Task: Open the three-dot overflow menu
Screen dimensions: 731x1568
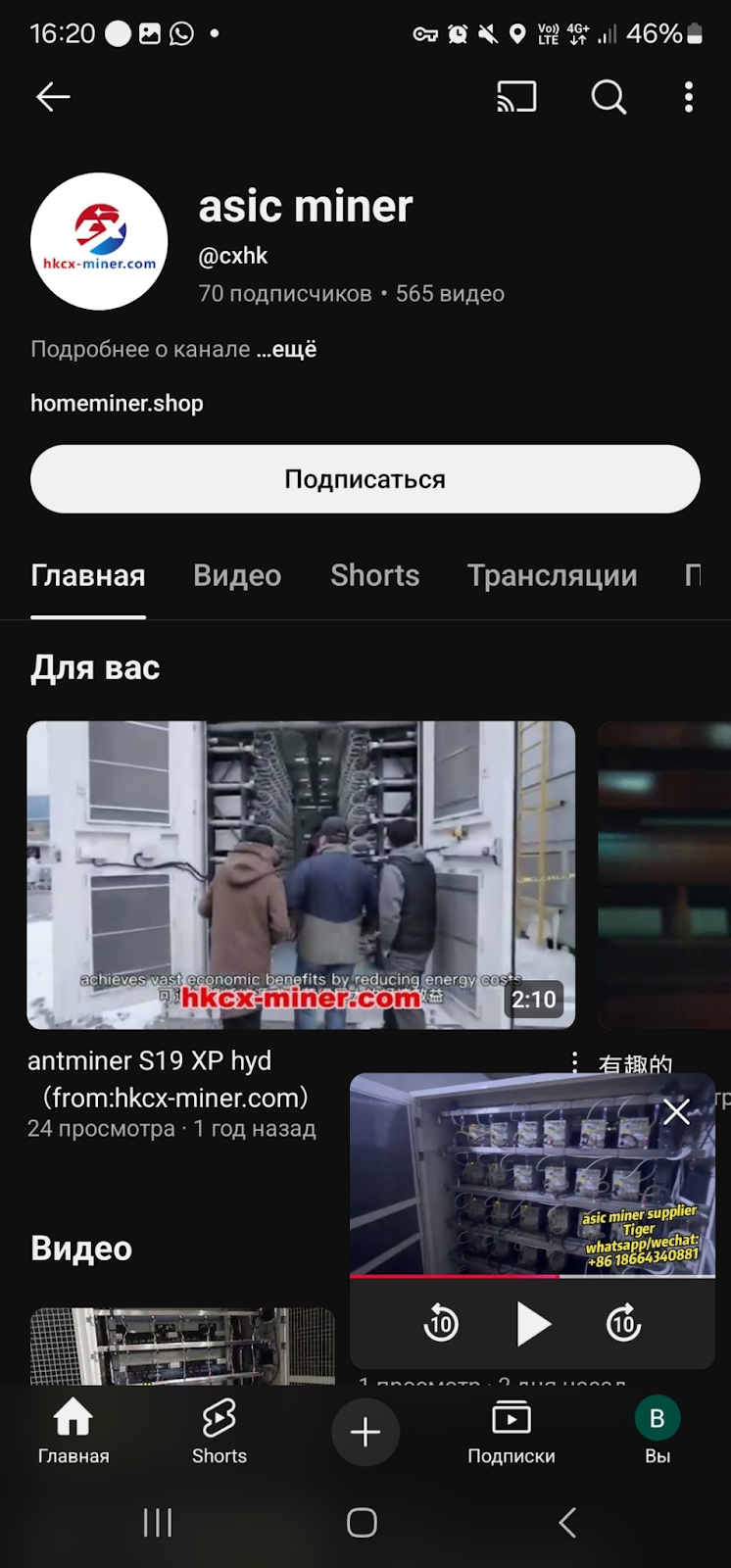Action: click(689, 96)
